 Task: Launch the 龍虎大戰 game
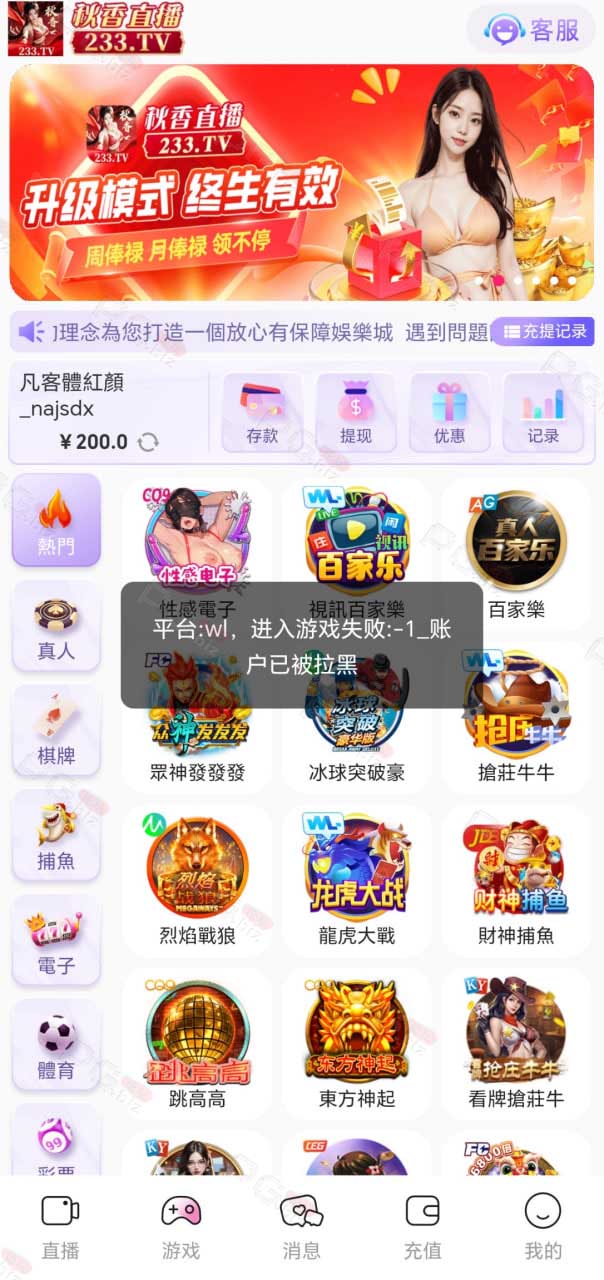click(357, 879)
